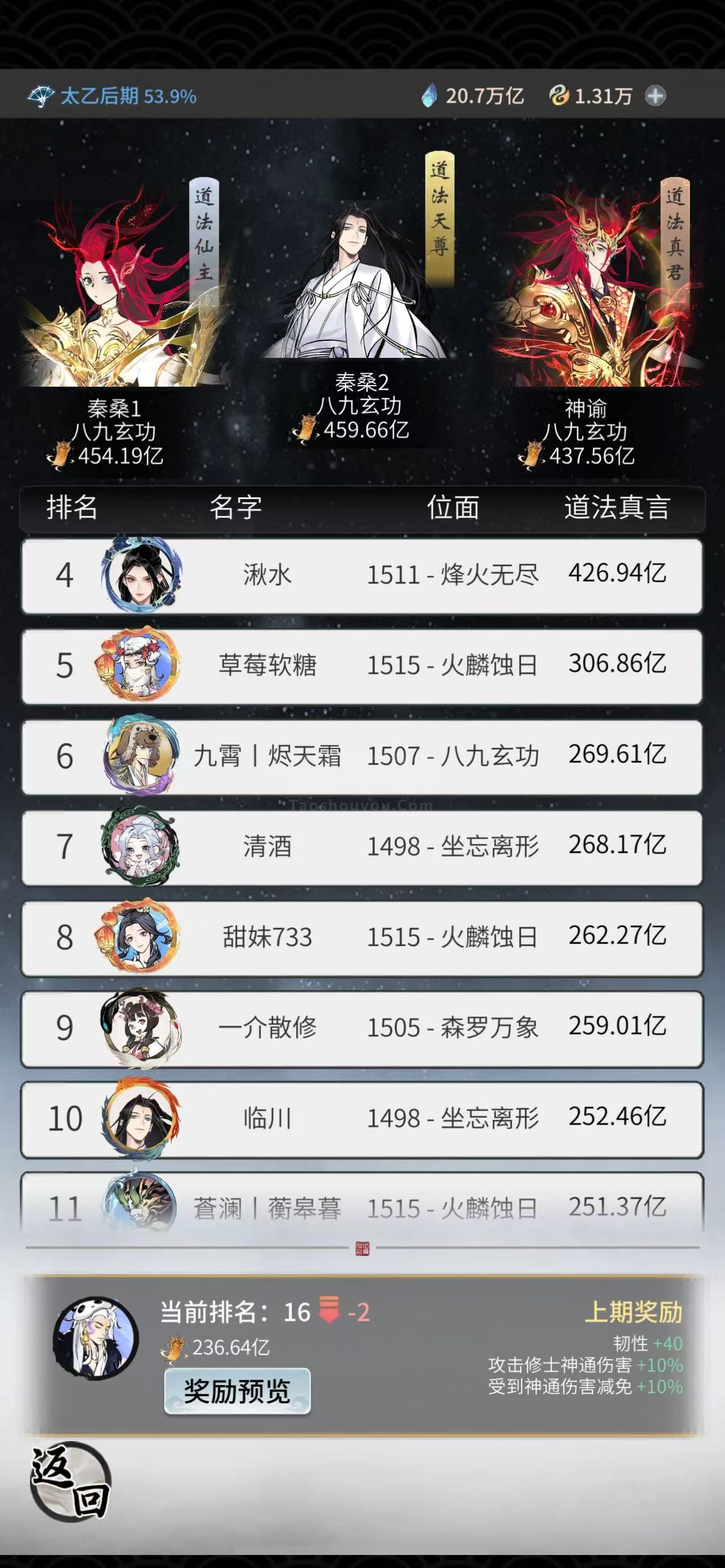Open rank 4 player 湫水's row
This screenshot has height=1568, width=725.
click(x=362, y=575)
